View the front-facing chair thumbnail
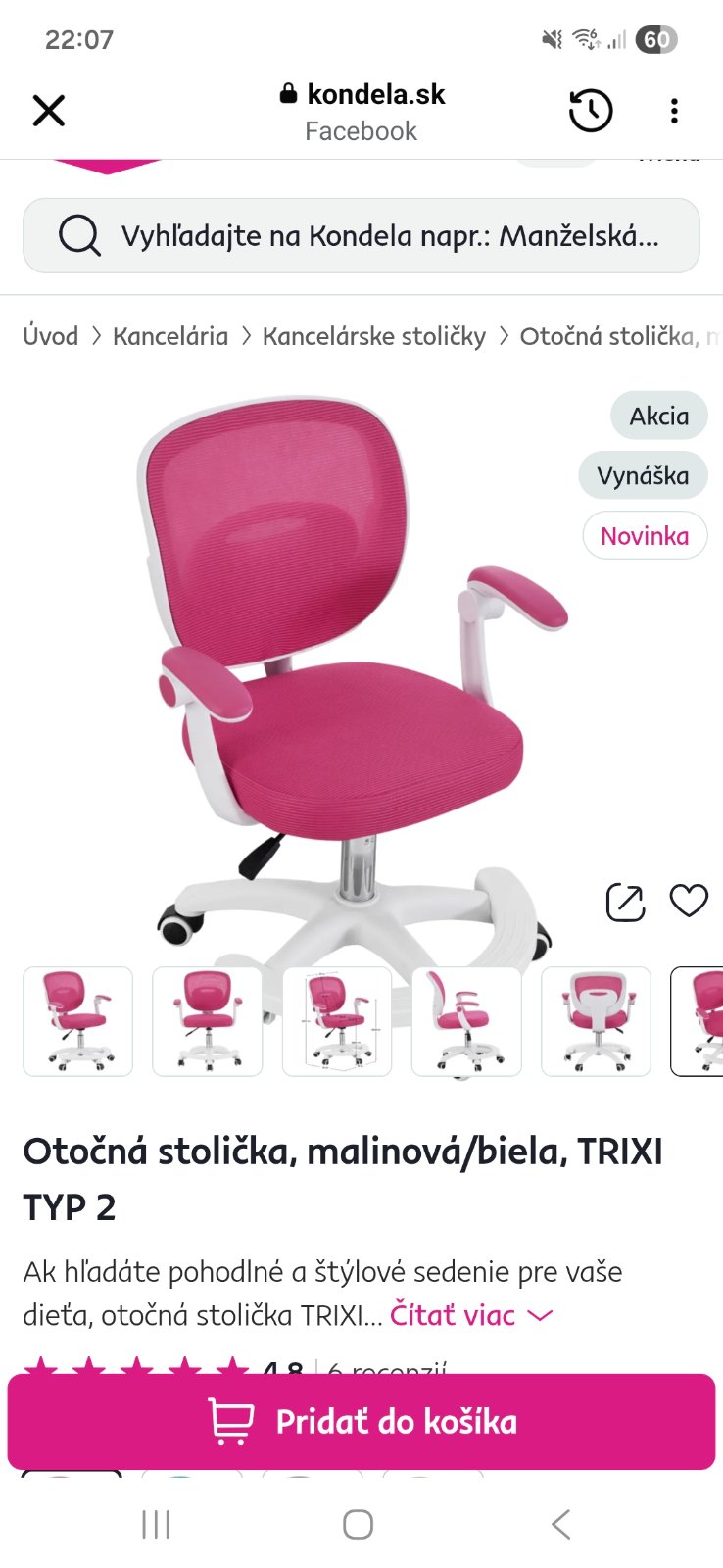This screenshot has width=723, height=1568. coord(208,1021)
